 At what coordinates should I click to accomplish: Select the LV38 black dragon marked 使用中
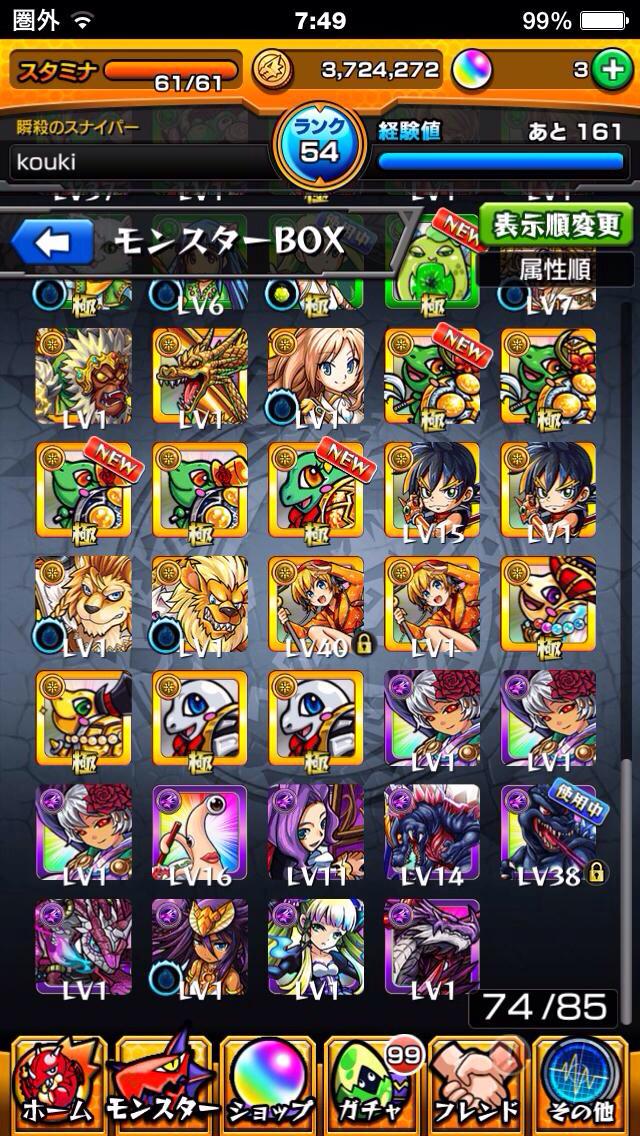pyautogui.click(x=548, y=833)
